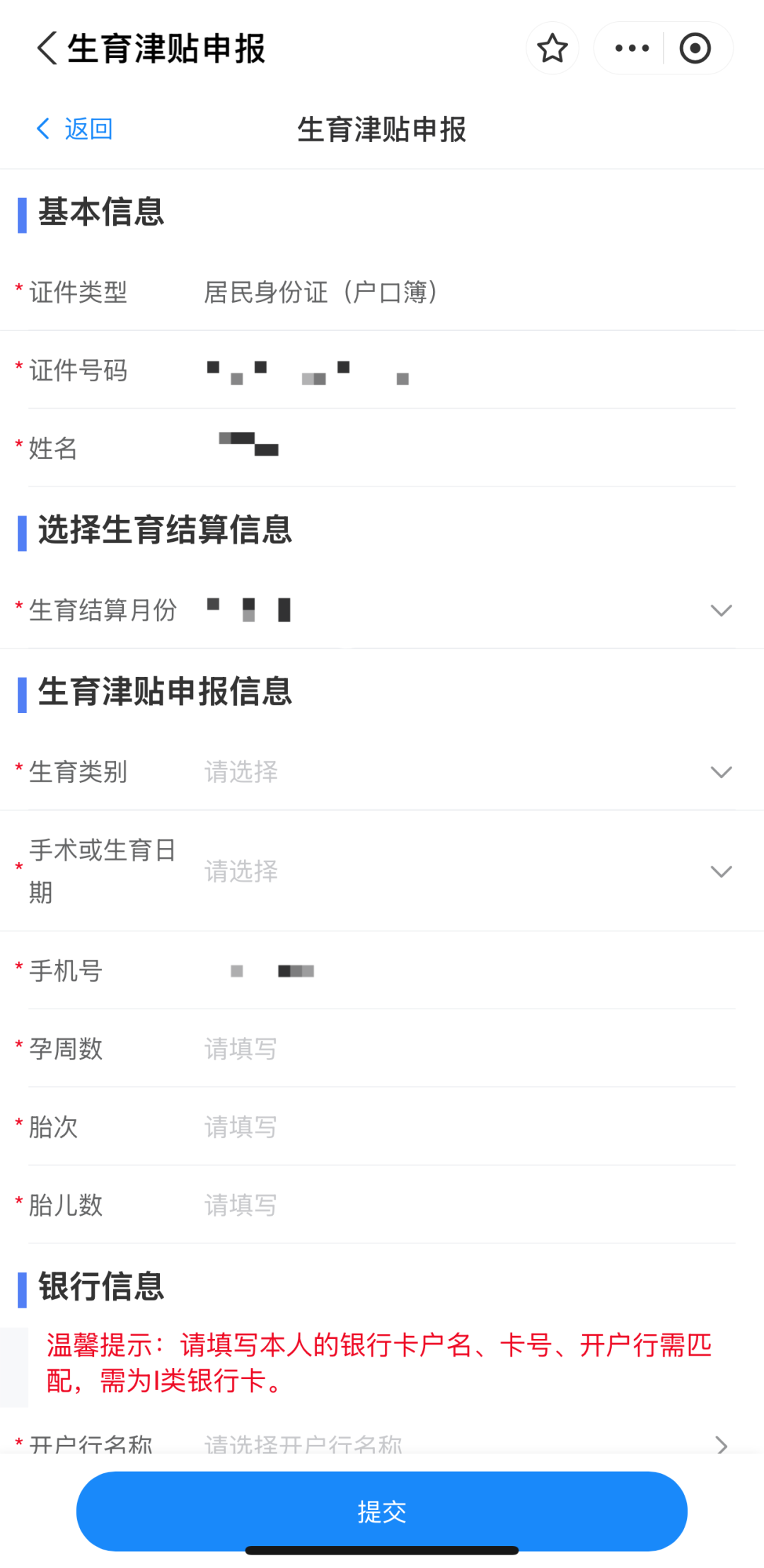
Task: Tap the 提交 submit button
Action: click(x=382, y=1511)
